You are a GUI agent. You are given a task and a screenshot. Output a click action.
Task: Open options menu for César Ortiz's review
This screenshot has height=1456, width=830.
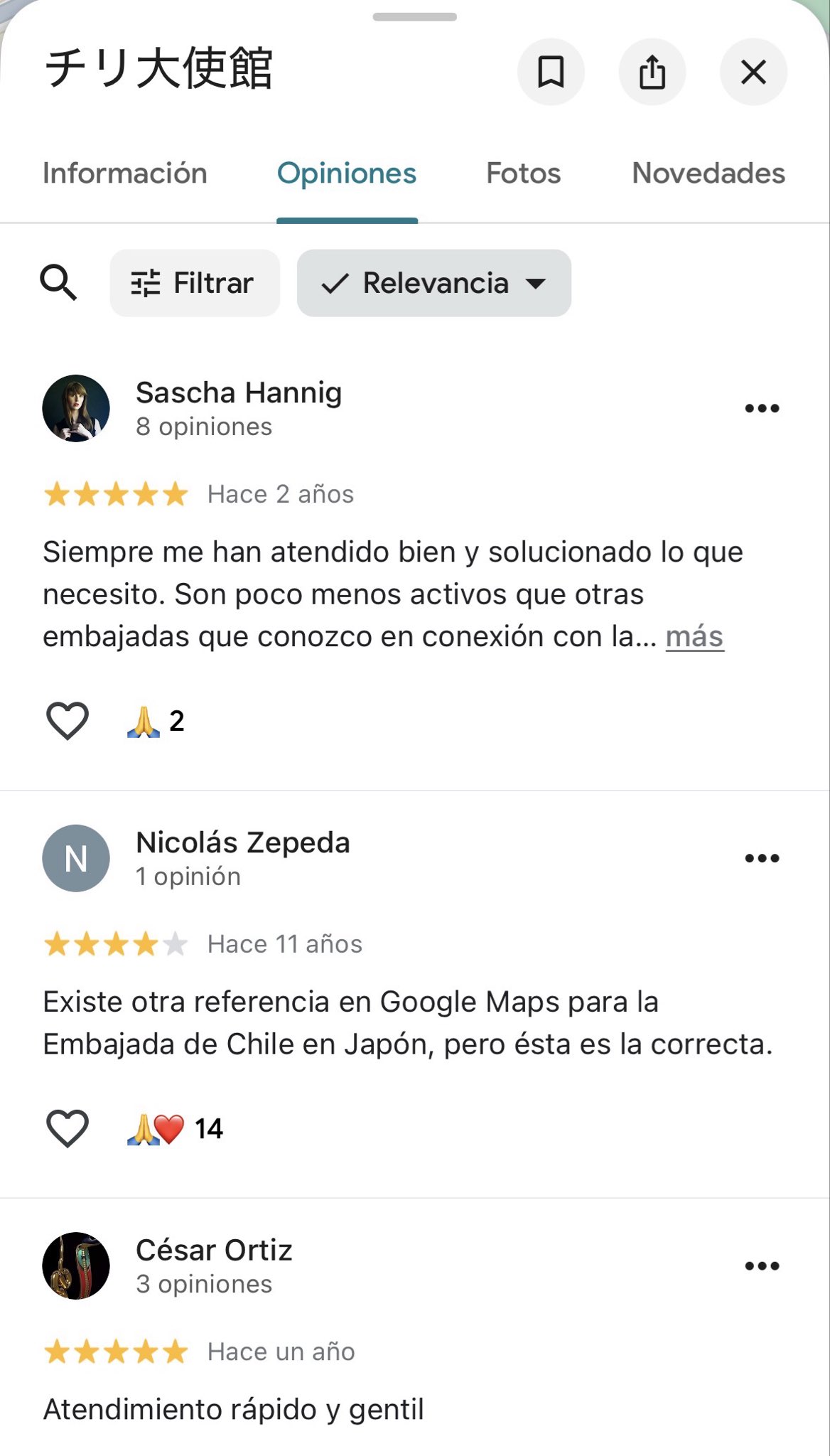tap(762, 1265)
